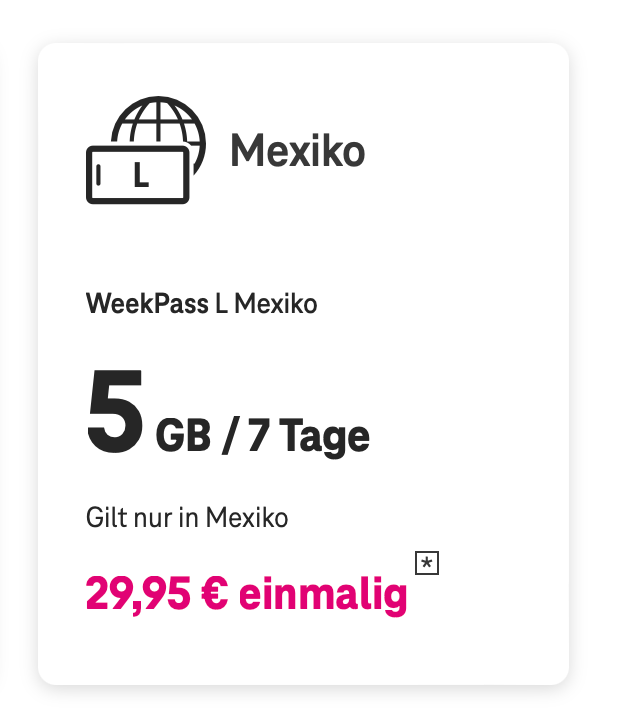Open the price footnote asterisk

[427, 564]
